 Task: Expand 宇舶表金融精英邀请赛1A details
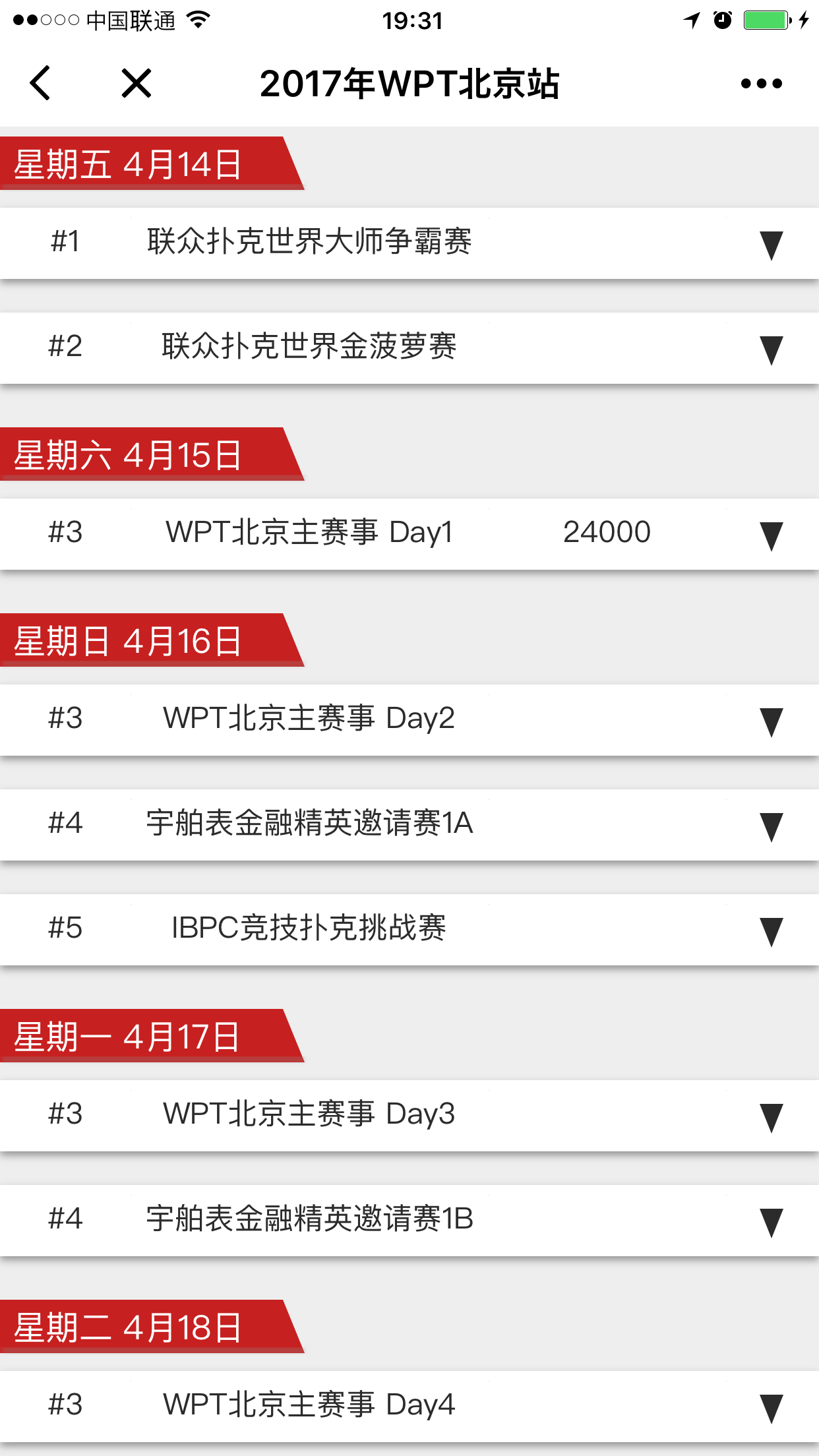770,826
